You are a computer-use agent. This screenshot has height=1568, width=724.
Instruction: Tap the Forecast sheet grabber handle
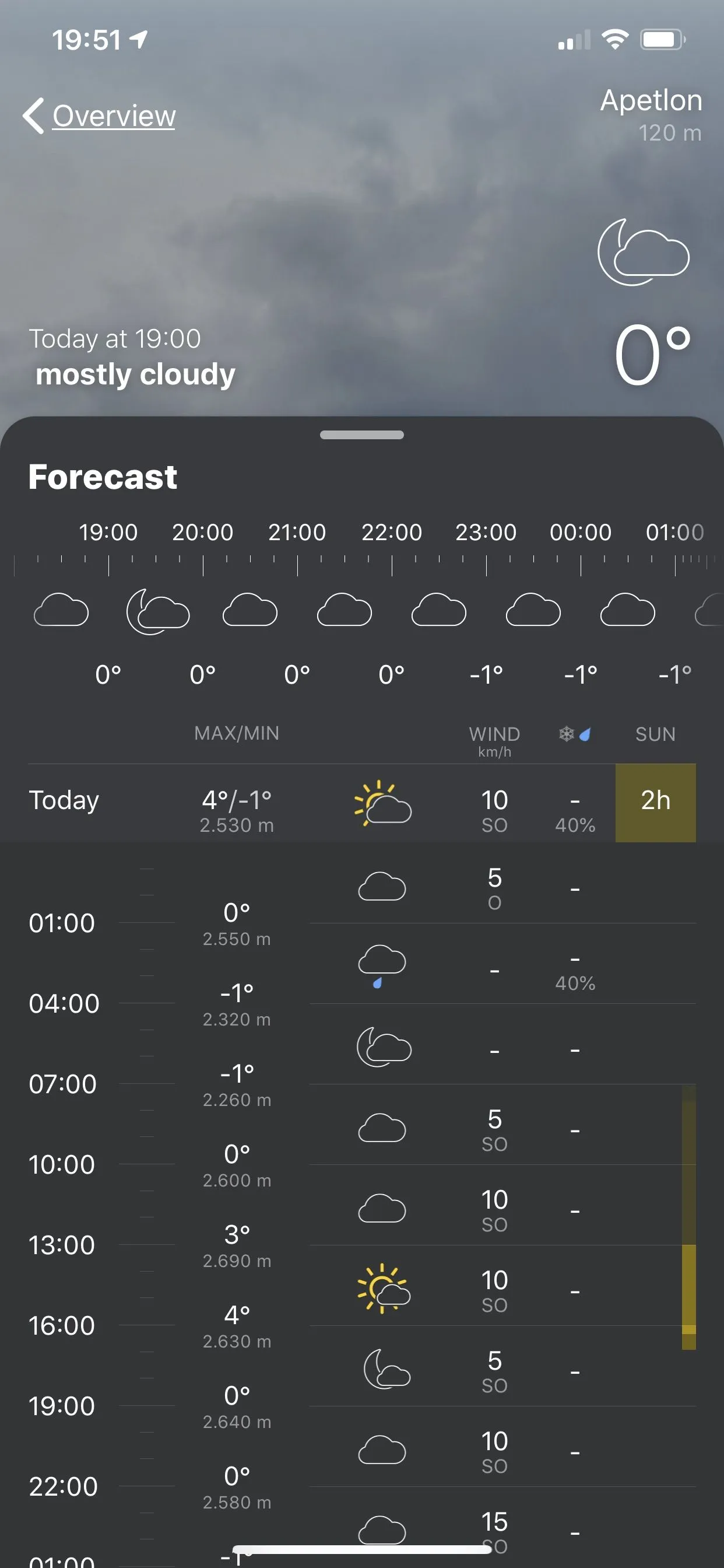tap(362, 435)
